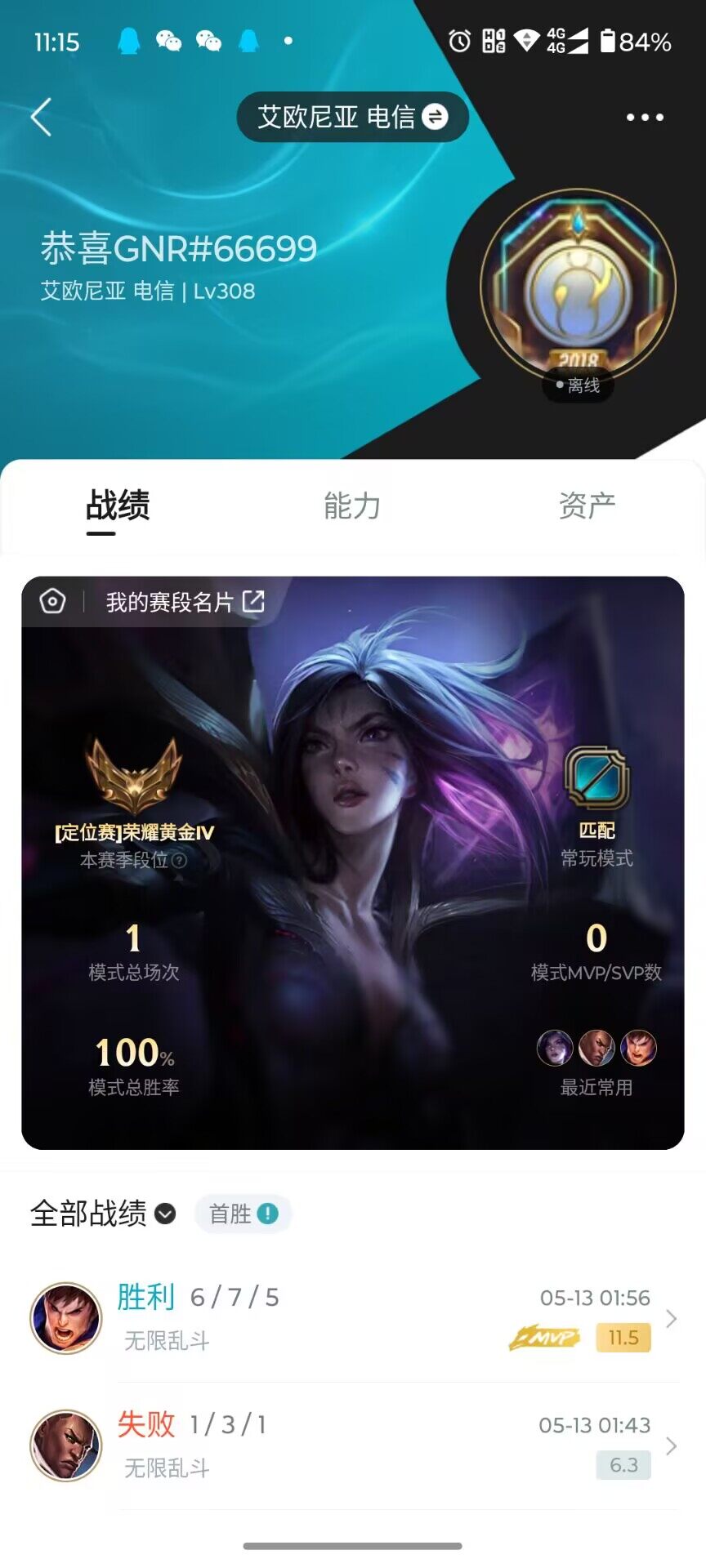Image resolution: width=706 pixels, height=1568 pixels.
Task: Tap the 首胜 info chip
Action: click(x=243, y=1214)
